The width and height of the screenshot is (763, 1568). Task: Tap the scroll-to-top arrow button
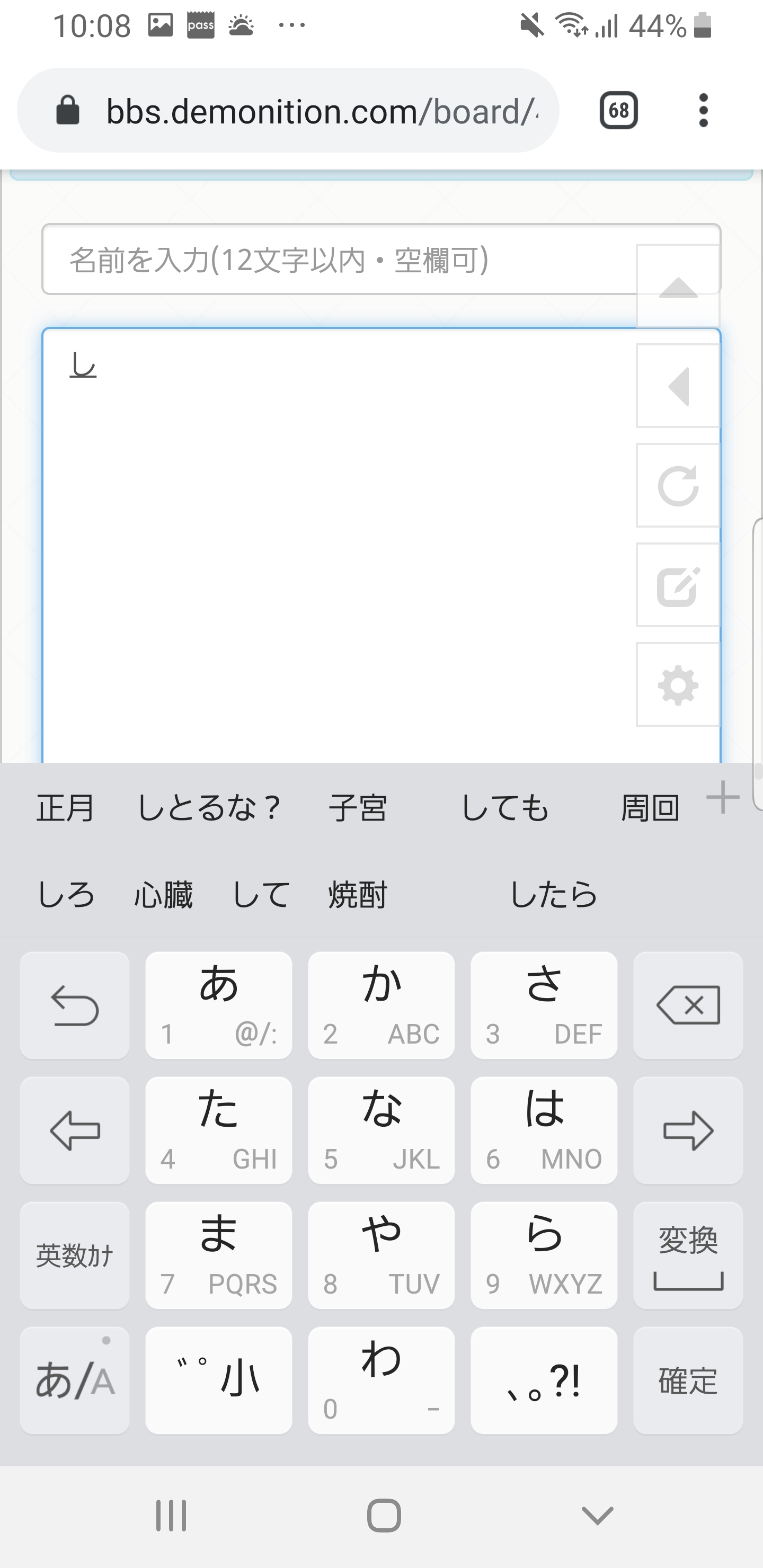pyautogui.click(x=678, y=287)
